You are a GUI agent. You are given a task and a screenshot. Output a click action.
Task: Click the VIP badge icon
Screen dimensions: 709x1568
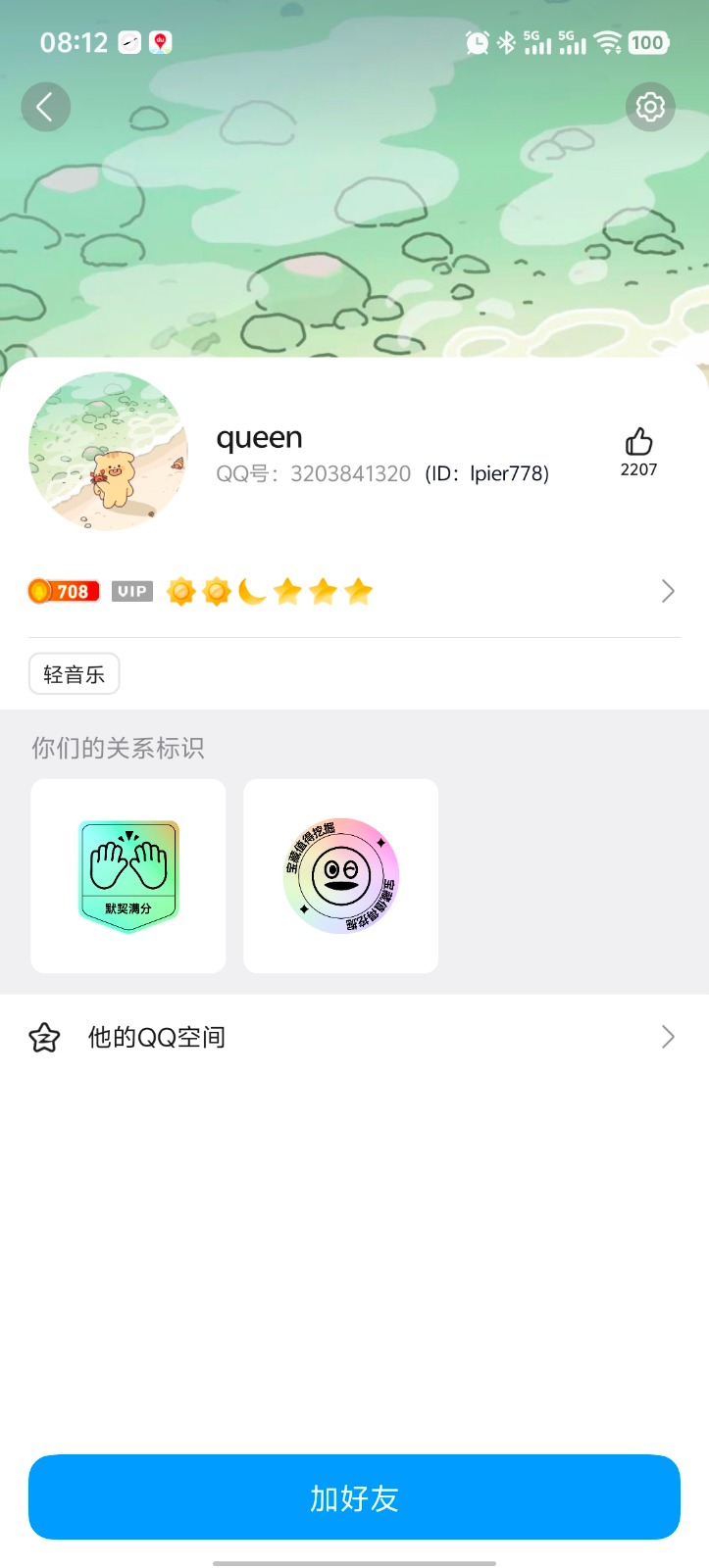pos(131,591)
